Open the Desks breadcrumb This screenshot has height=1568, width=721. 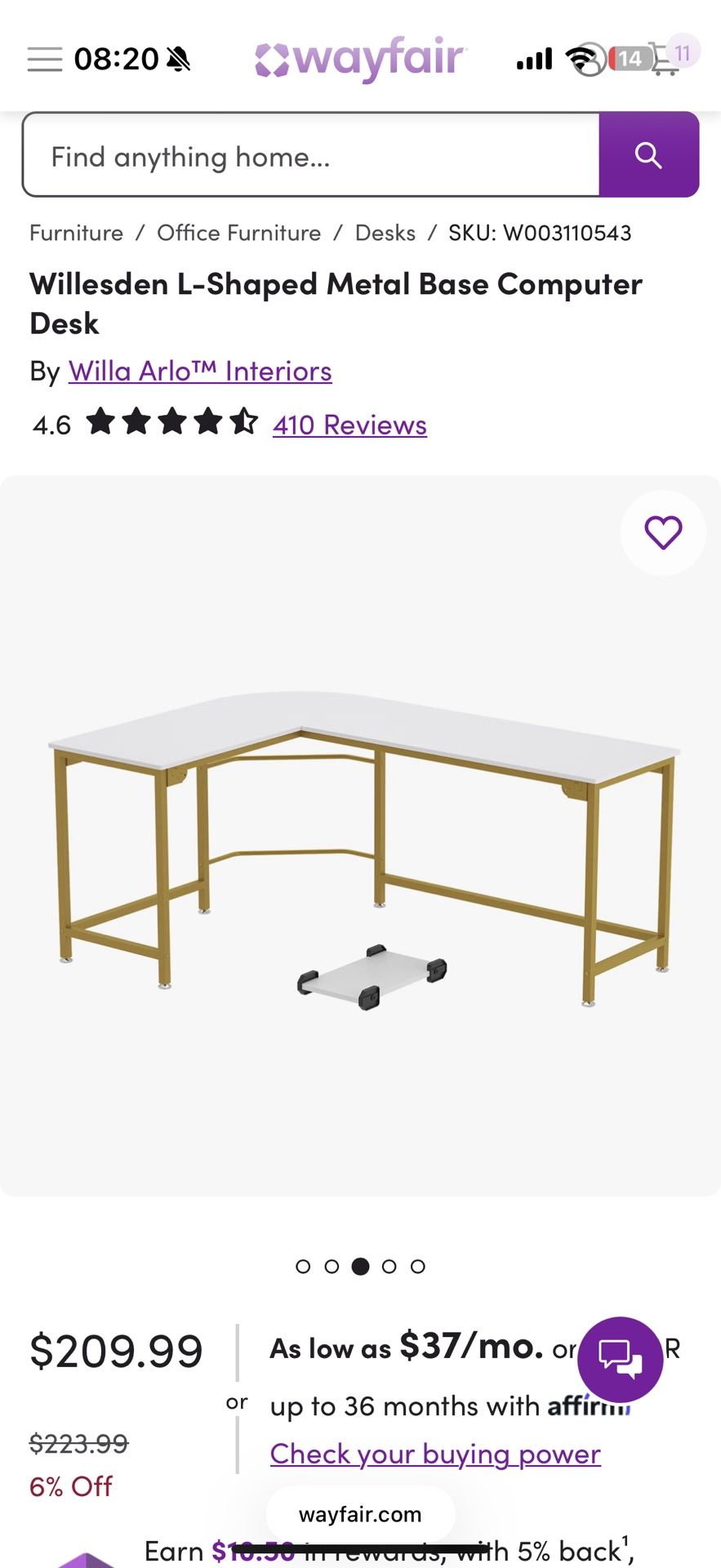click(x=385, y=233)
